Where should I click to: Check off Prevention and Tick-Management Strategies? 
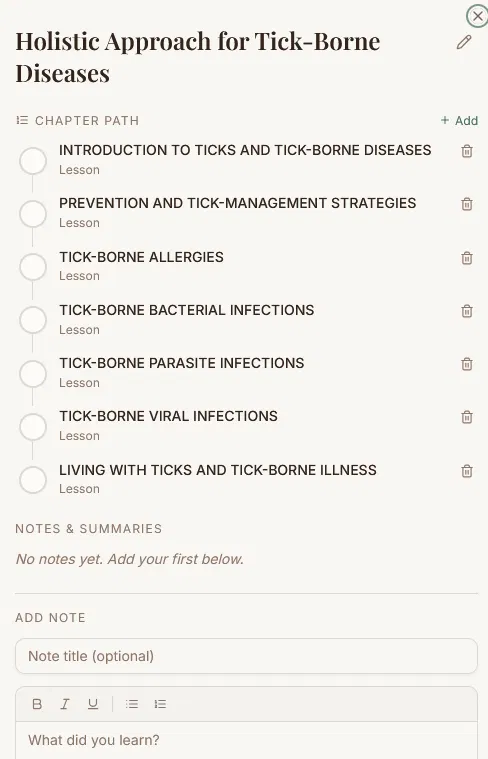point(33,214)
